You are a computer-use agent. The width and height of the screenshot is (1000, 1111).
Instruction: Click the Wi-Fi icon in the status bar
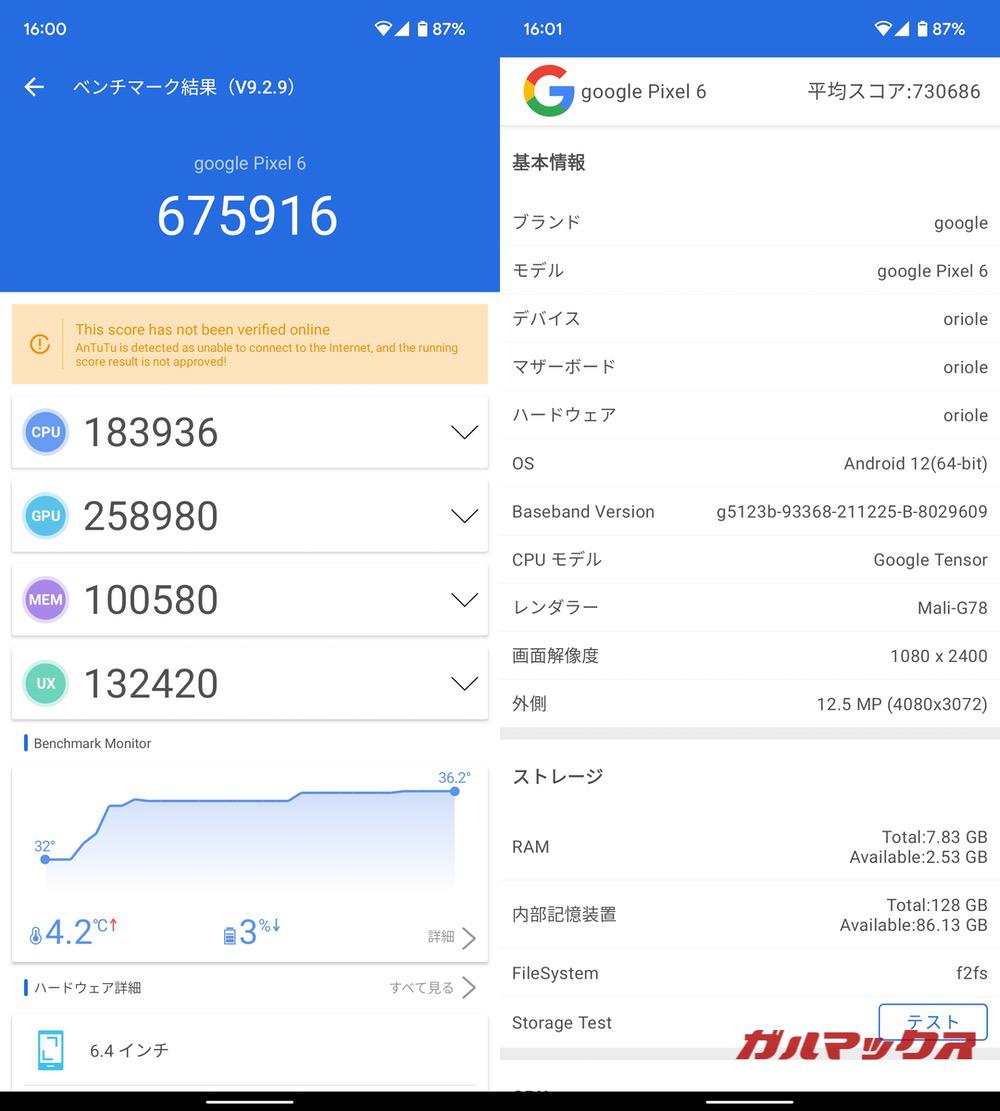[x=383, y=28]
